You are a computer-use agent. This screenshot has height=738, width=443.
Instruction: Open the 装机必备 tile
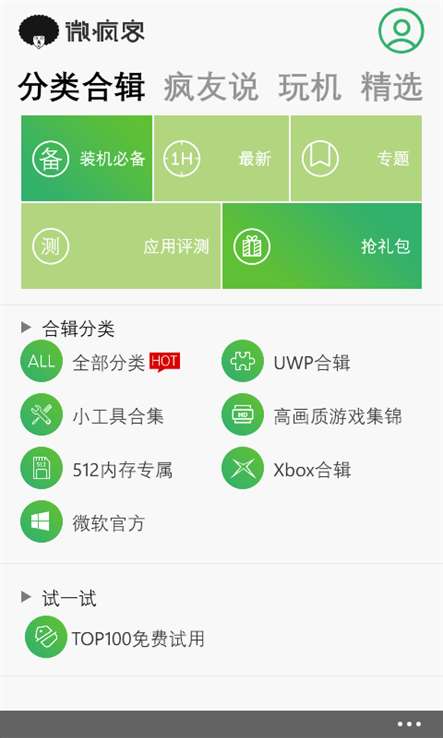point(87,159)
